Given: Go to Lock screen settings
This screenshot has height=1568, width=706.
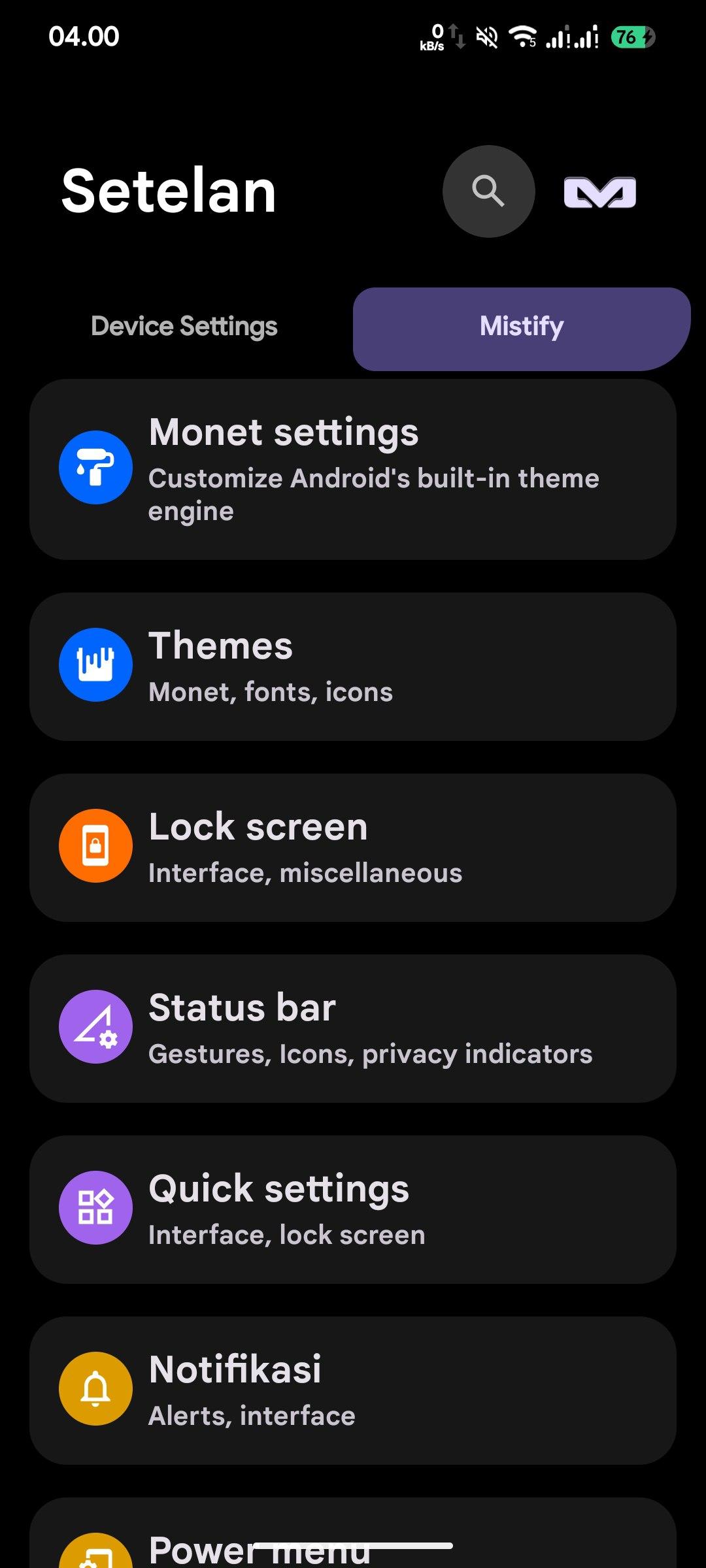Looking at the screenshot, I should click(353, 847).
